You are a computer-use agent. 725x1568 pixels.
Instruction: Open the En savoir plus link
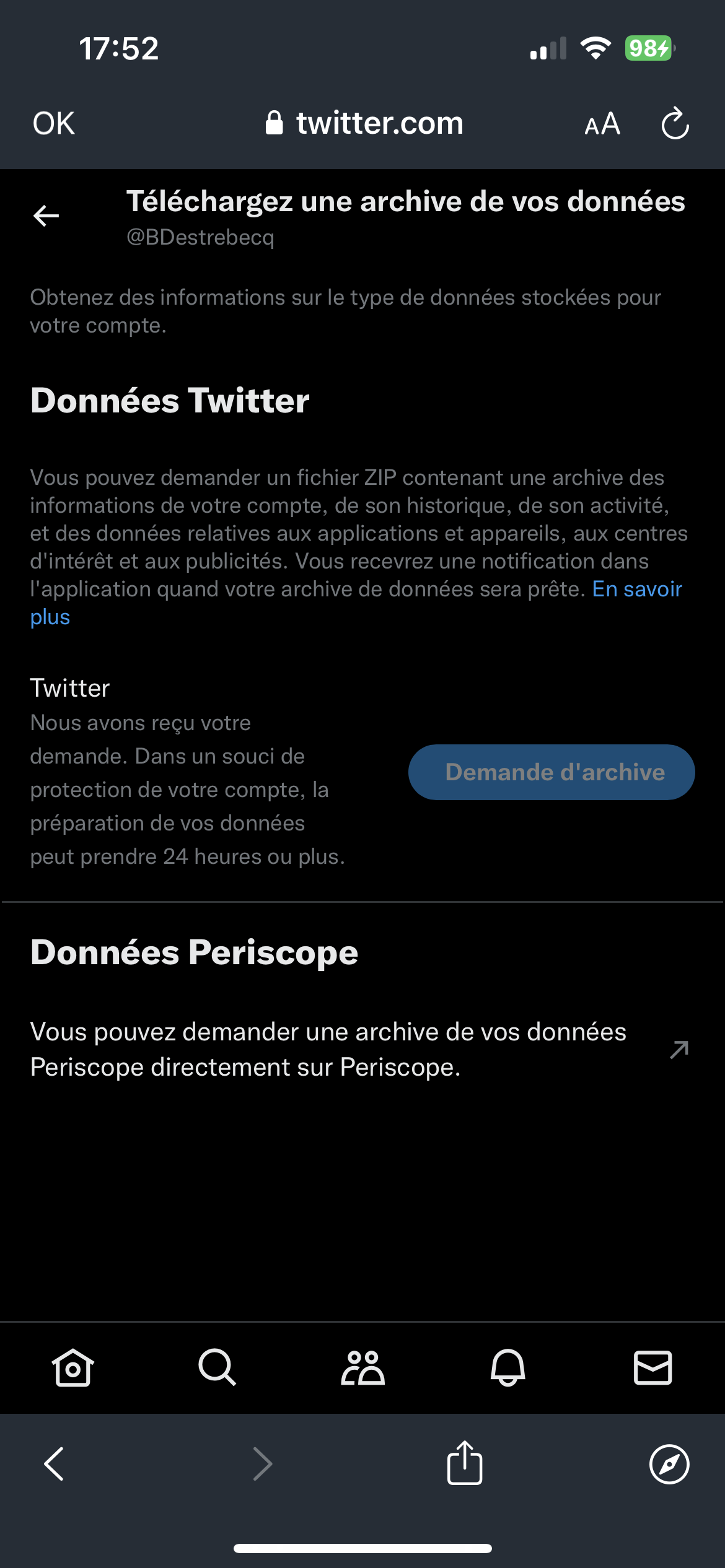[x=636, y=590]
